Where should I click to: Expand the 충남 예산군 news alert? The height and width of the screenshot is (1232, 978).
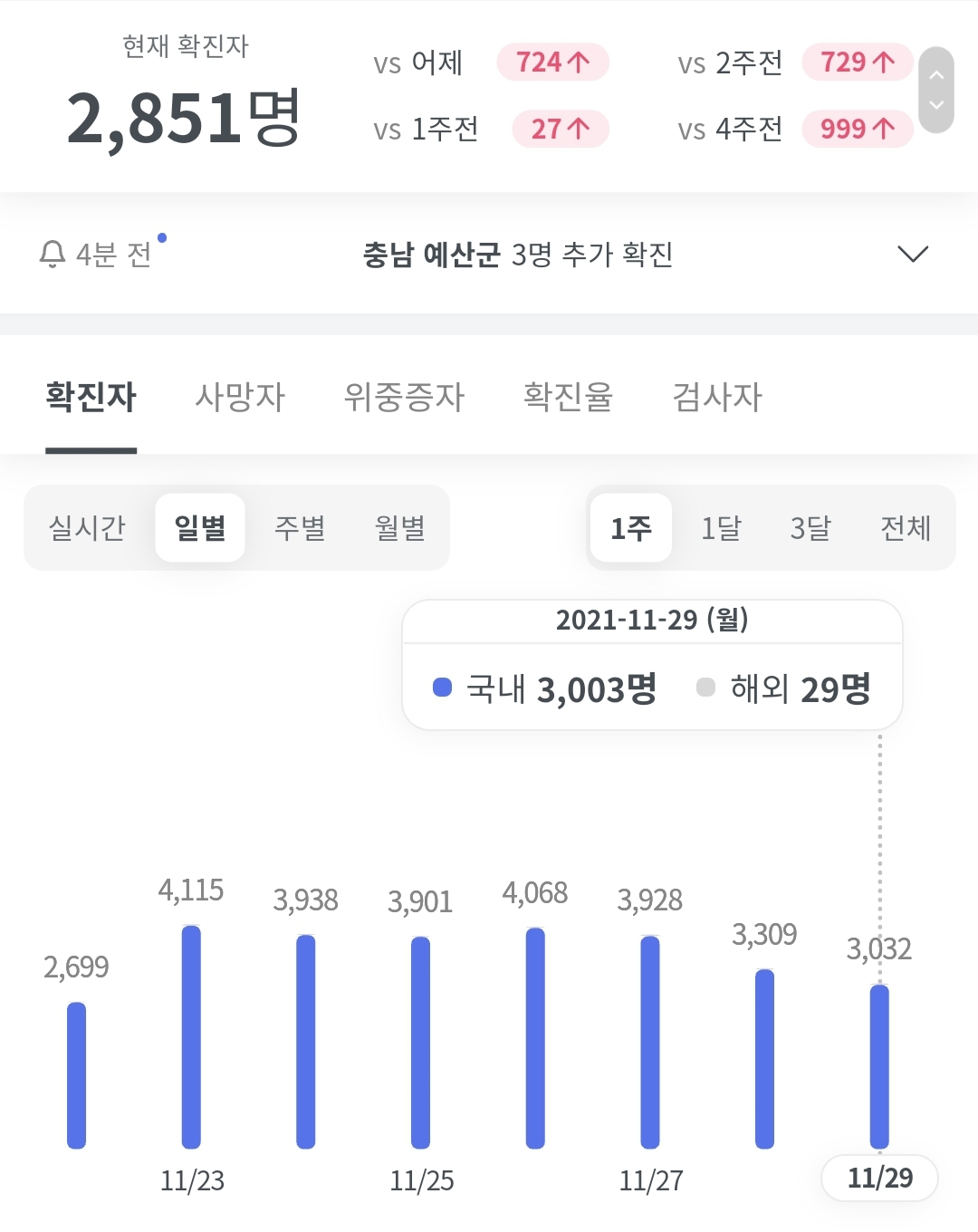[912, 255]
